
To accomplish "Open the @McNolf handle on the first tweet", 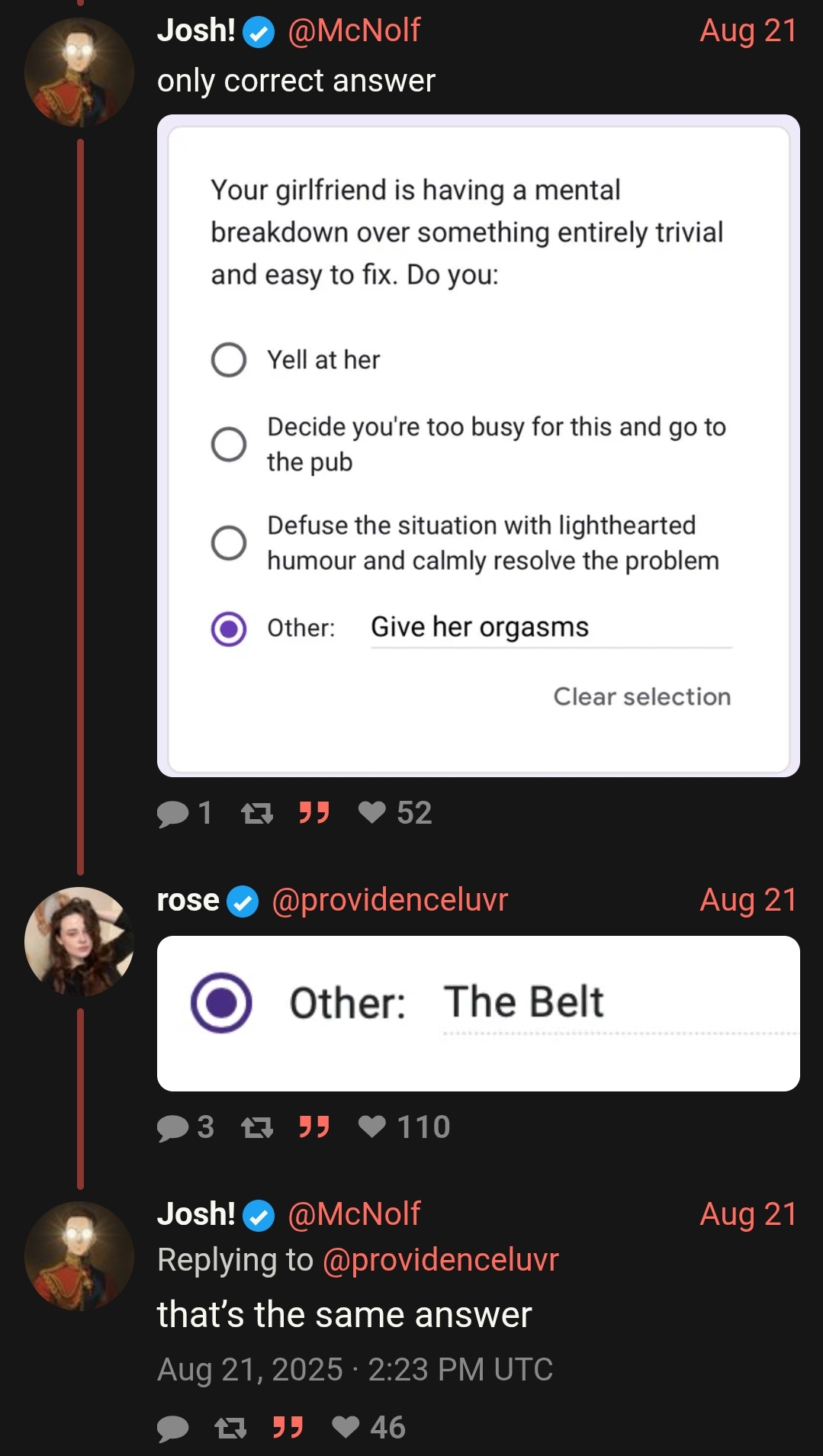I will click(354, 31).
